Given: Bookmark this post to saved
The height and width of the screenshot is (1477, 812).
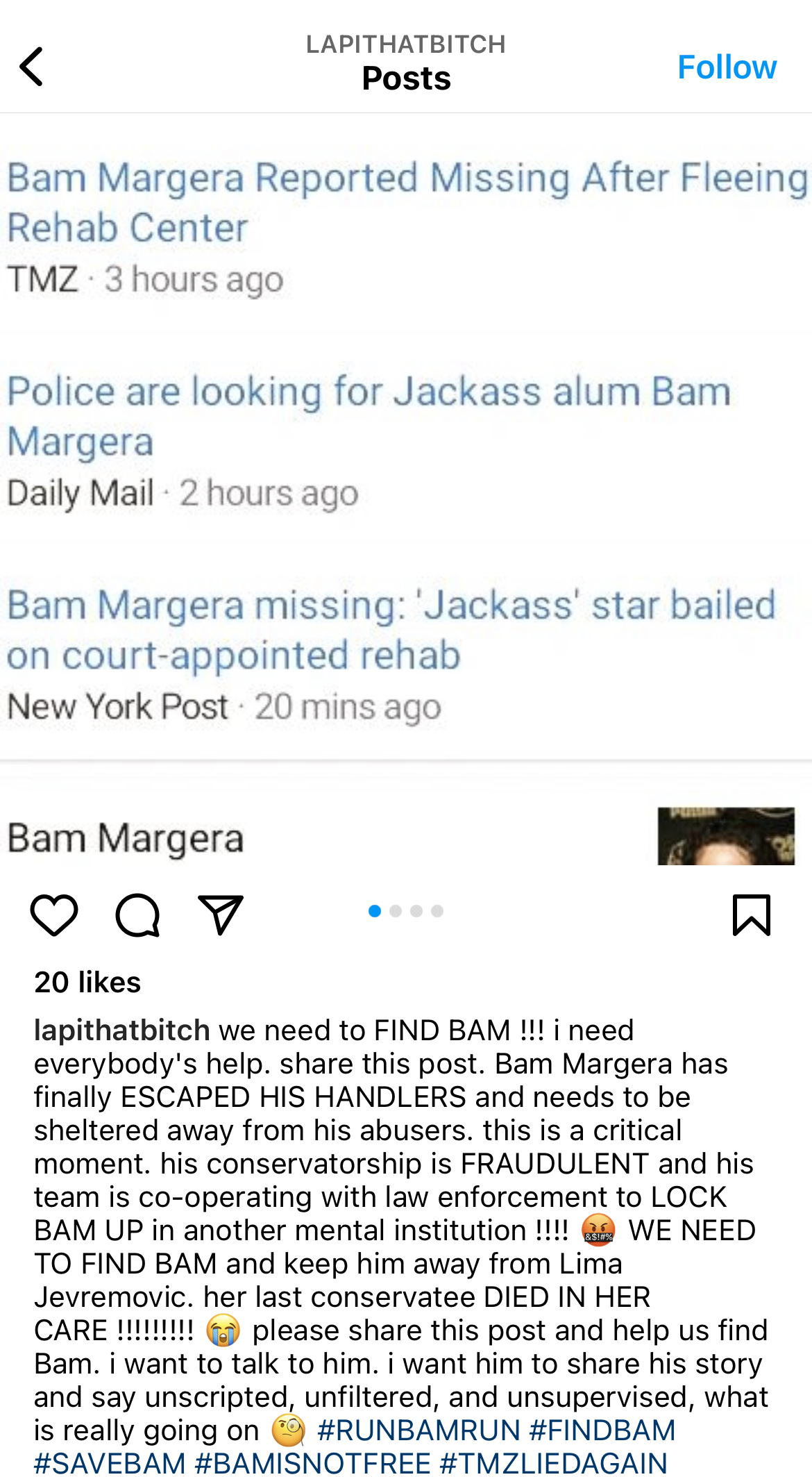Looking at the screenshot, I should pos(752,915).
